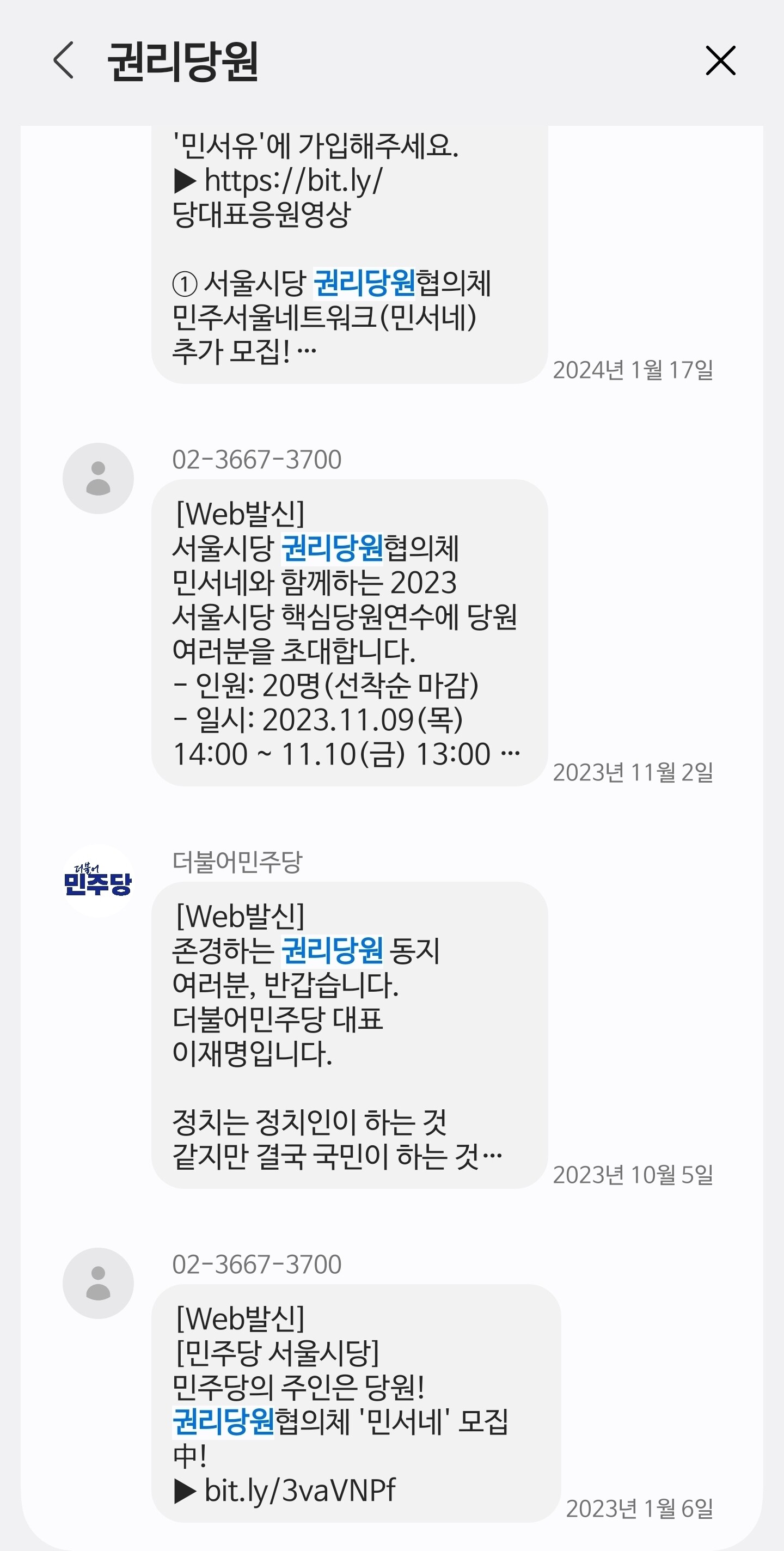Close the 권리당원 search with the X
The width and height of the screenshot is (784, 1551).
(720, 60)
